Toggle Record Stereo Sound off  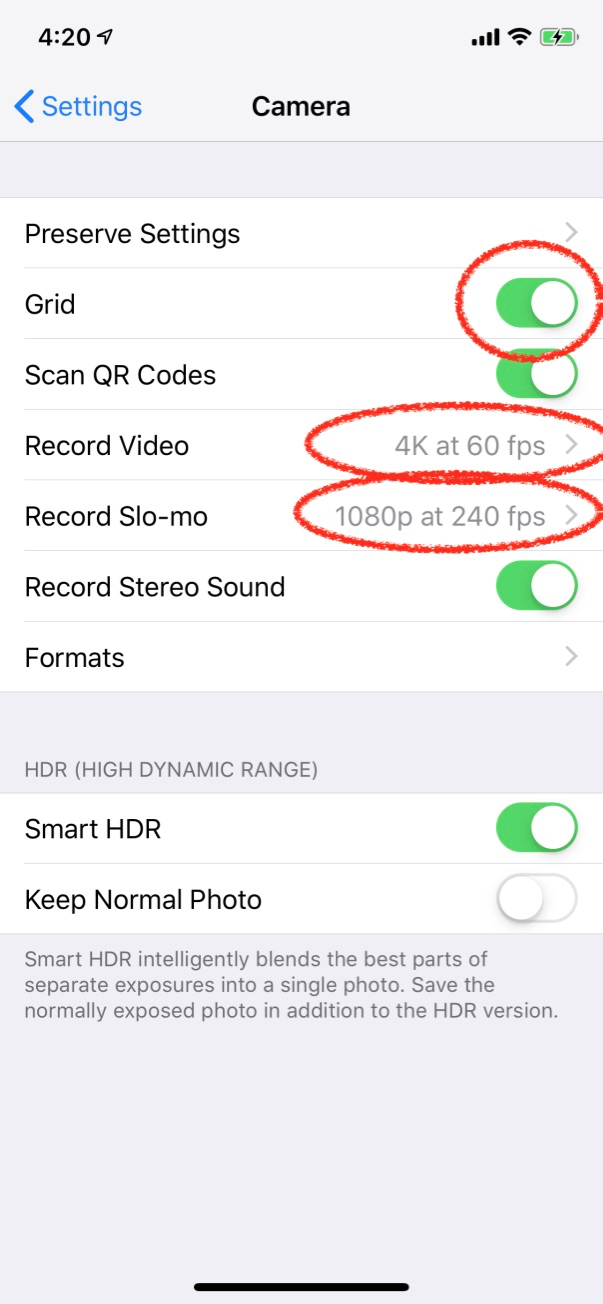pyautogui.click(x=537, y=587)
